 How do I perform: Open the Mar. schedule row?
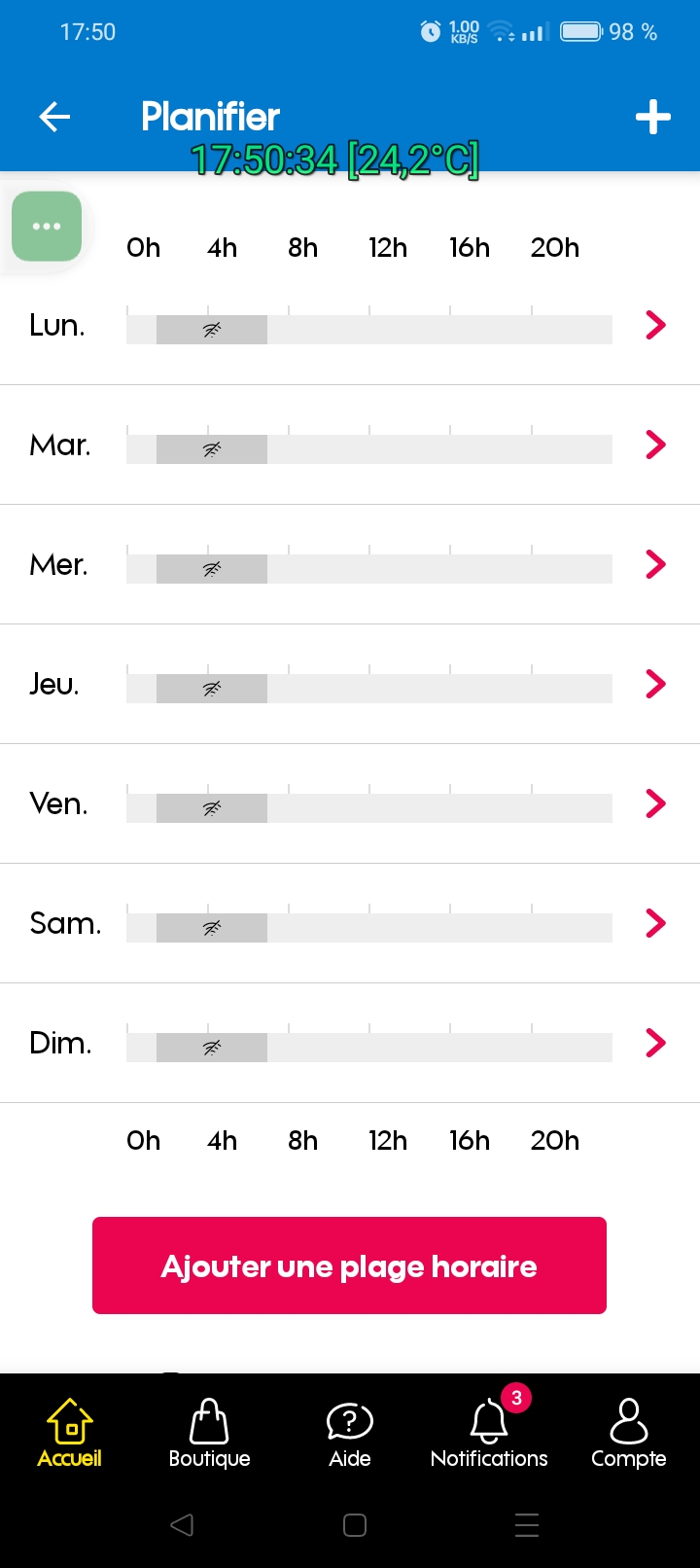point(655,445)
